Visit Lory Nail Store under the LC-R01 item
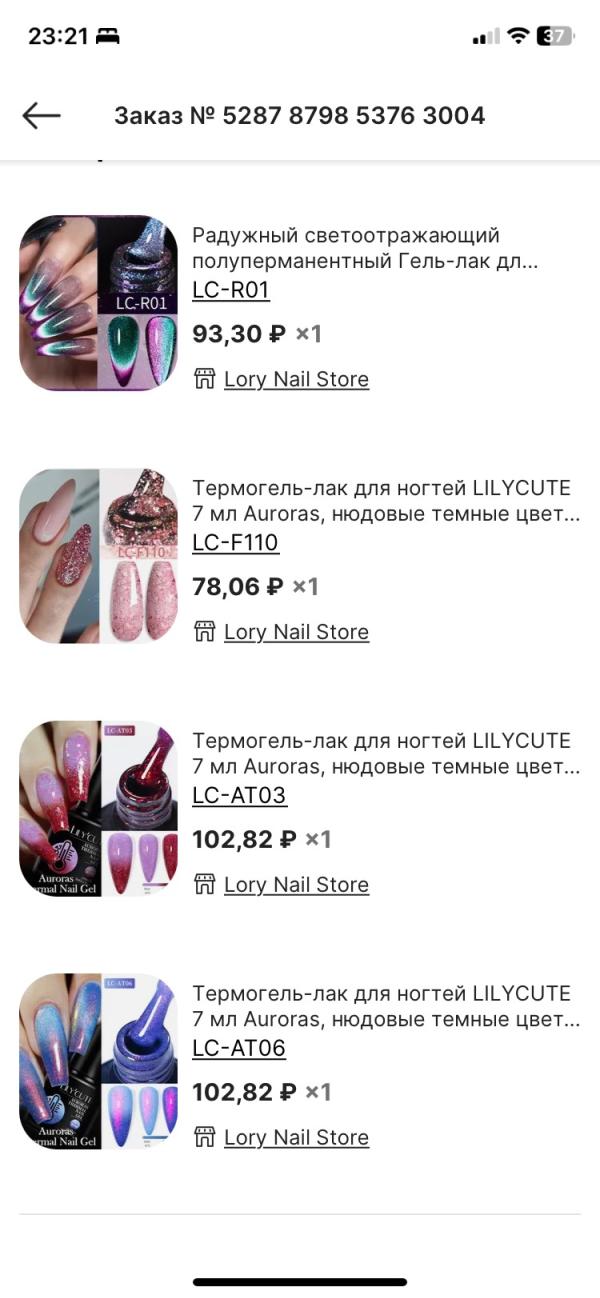Screen dimensions: 600x1298 tap(296, 379)
